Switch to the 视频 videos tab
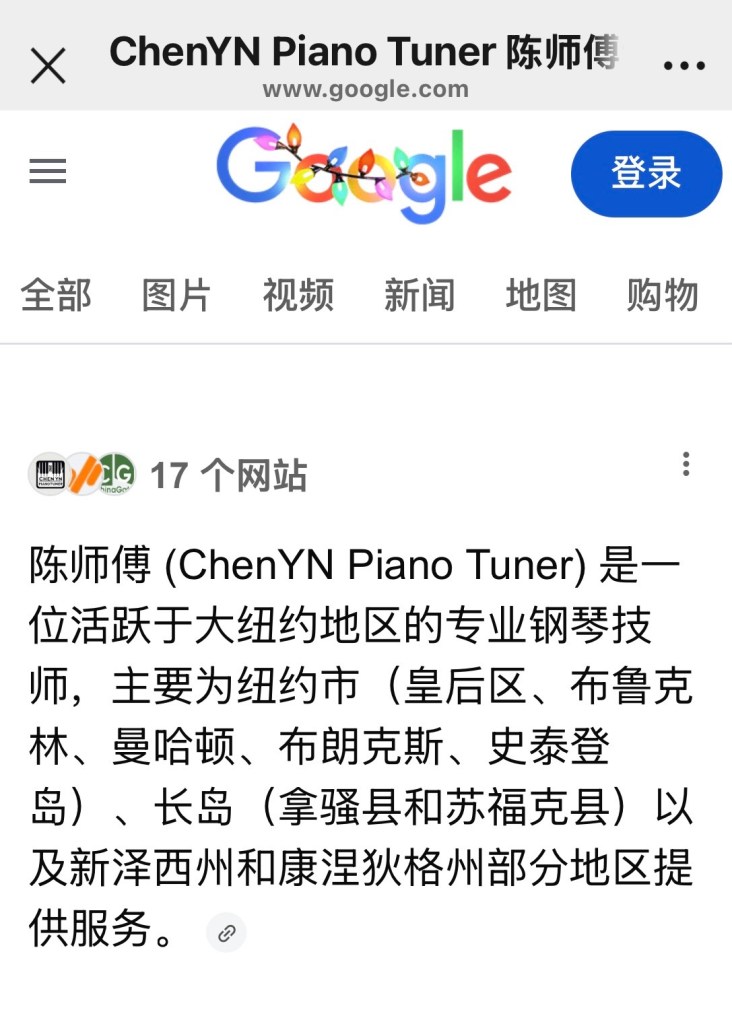This screenshot has width=732, height=1024. click(298, 296)
